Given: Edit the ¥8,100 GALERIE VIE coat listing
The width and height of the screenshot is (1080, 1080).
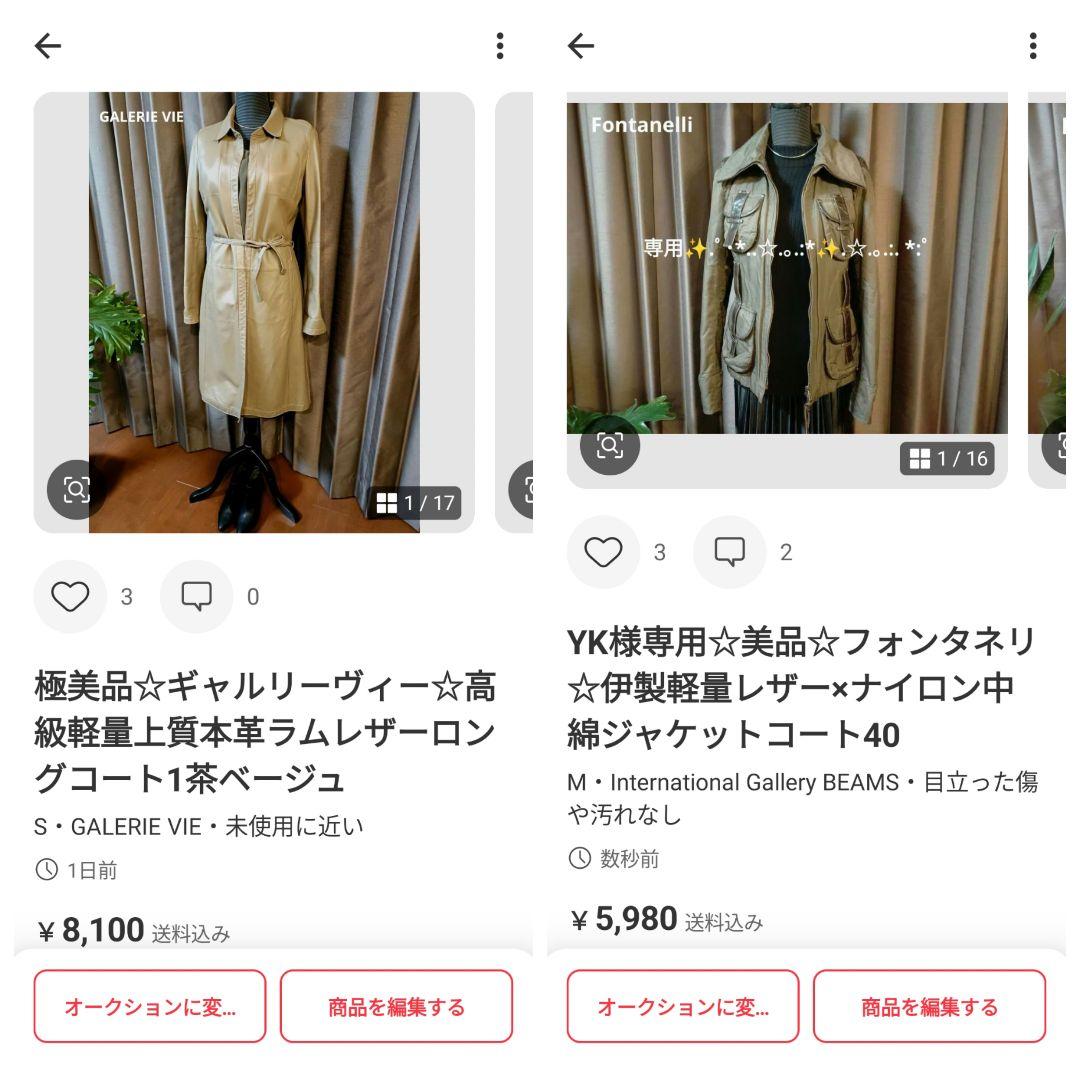Looking at the screenshot, I should pos(396,1006).
